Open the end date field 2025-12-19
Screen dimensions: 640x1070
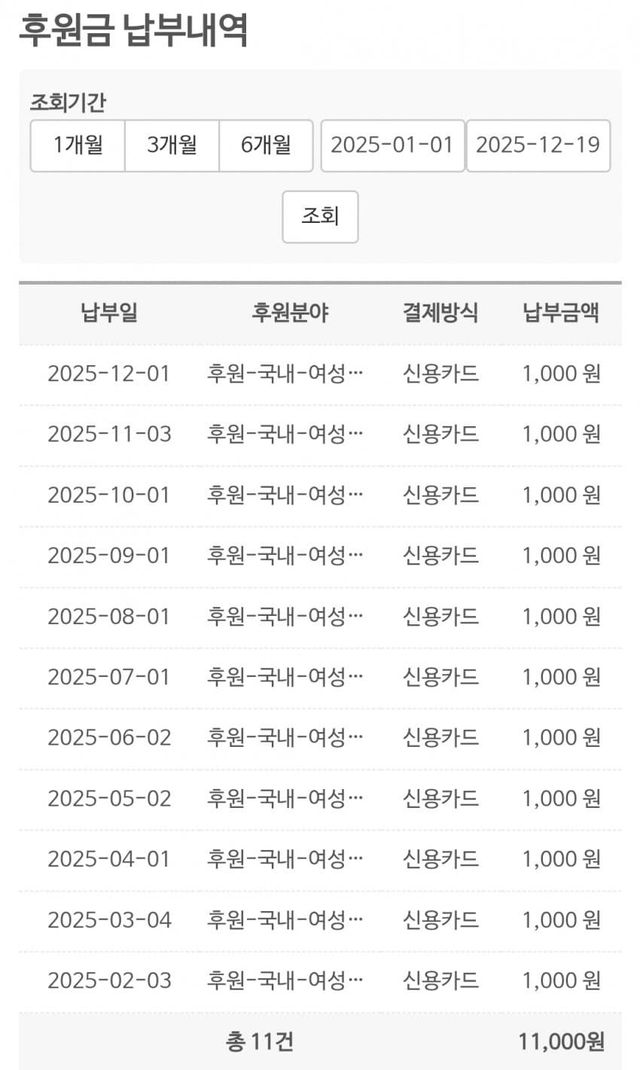(x=538, y=146)
